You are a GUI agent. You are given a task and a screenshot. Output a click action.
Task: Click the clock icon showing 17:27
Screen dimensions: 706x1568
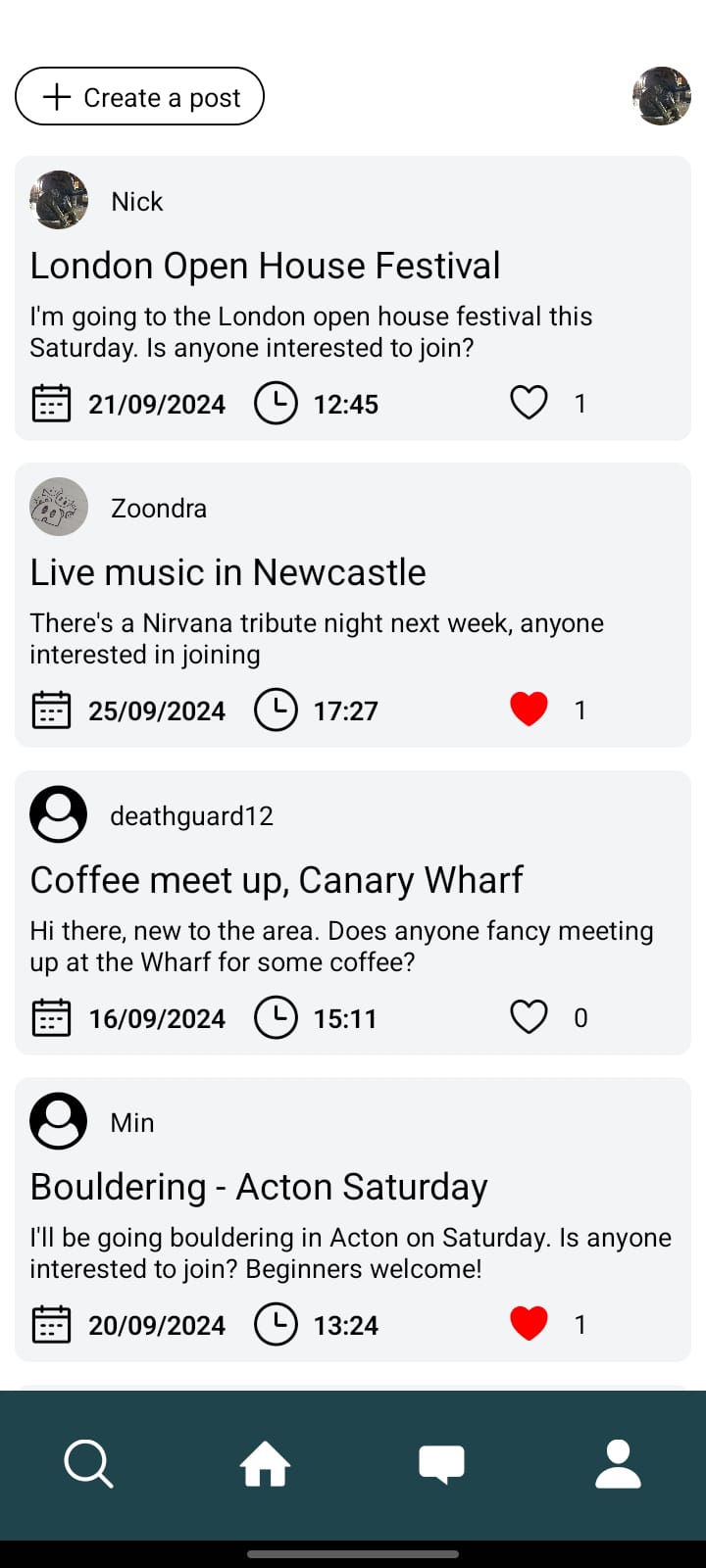click(x=277, y=710)
